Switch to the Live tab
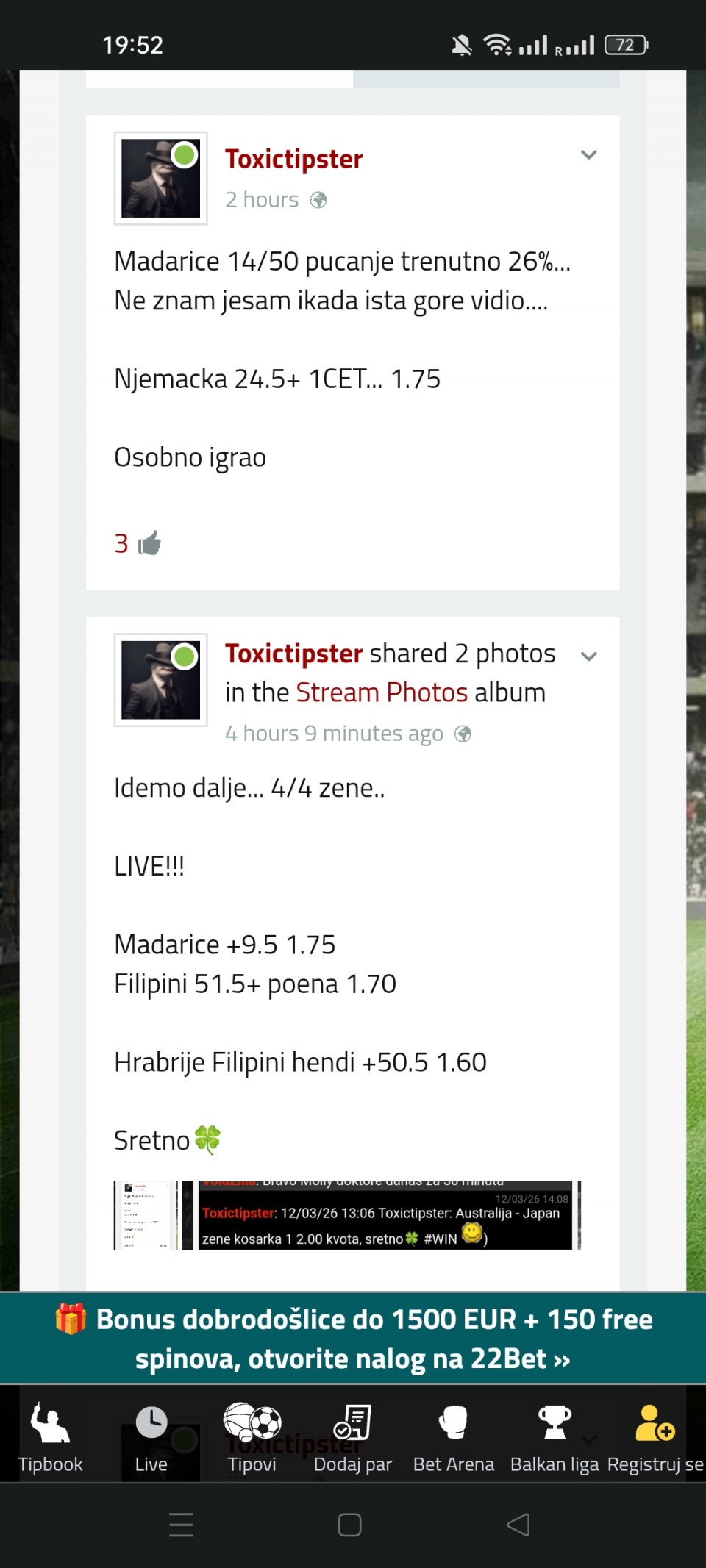The image size is (706, 1568). pos(151,1437)
